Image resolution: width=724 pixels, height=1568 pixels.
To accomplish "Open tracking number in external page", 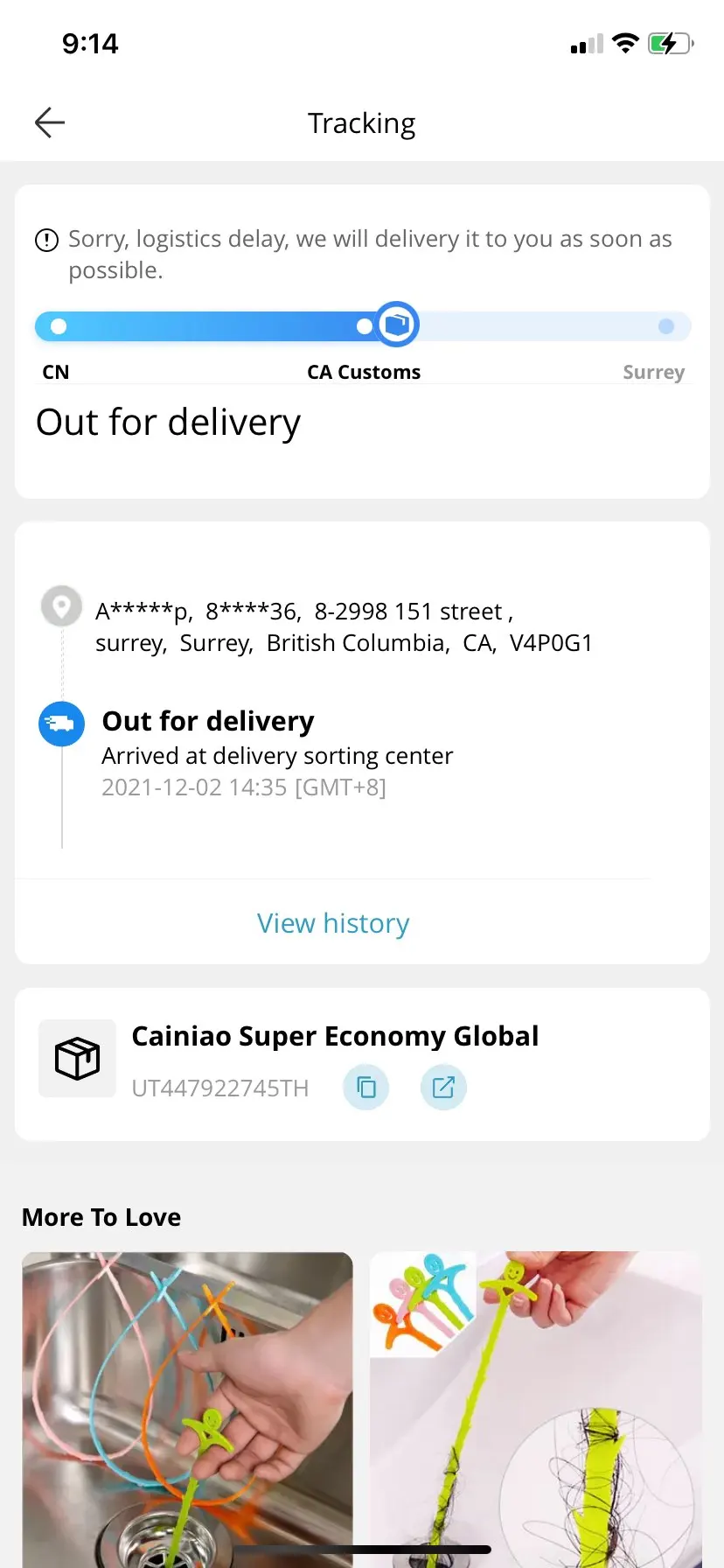I will coord(443,1088).
